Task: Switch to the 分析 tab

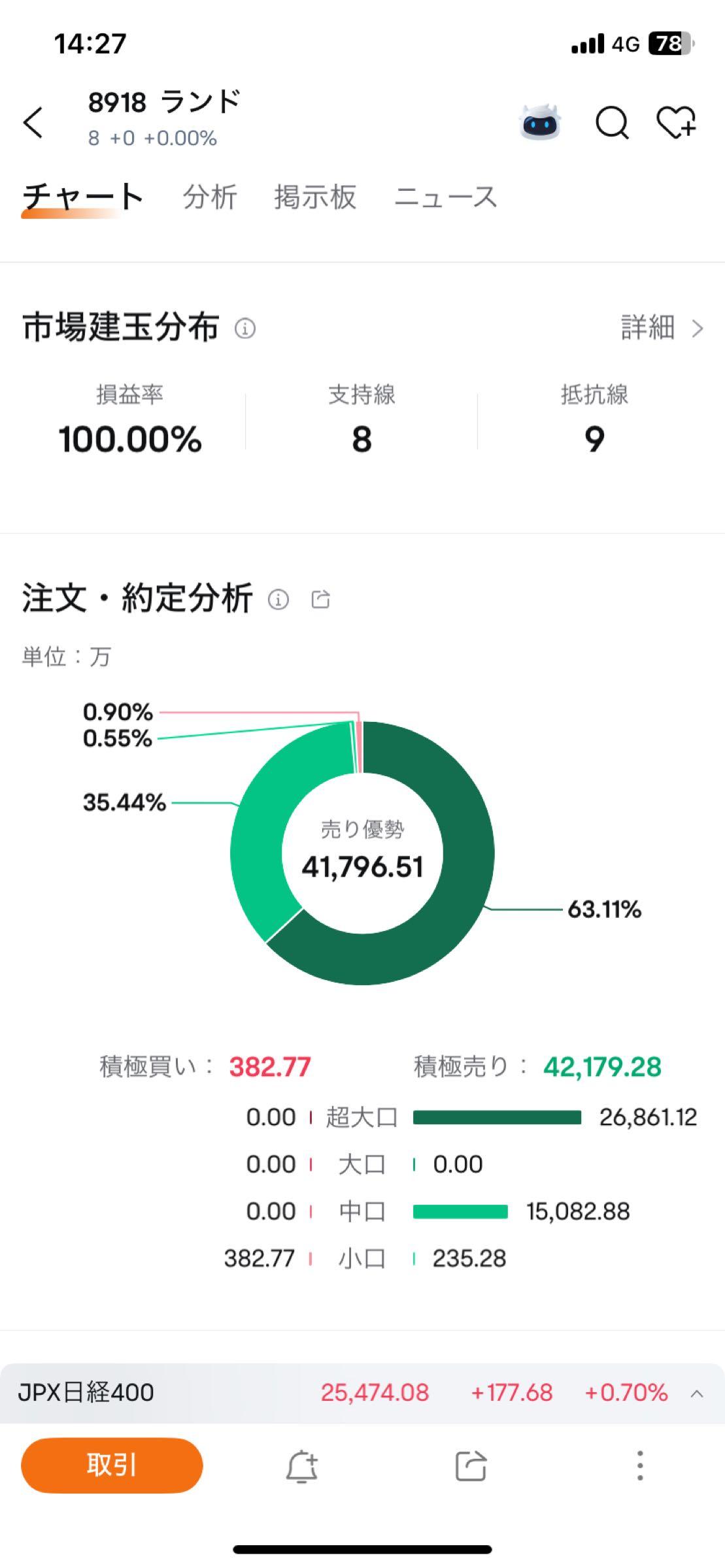Action: click(x=210, y=198)
